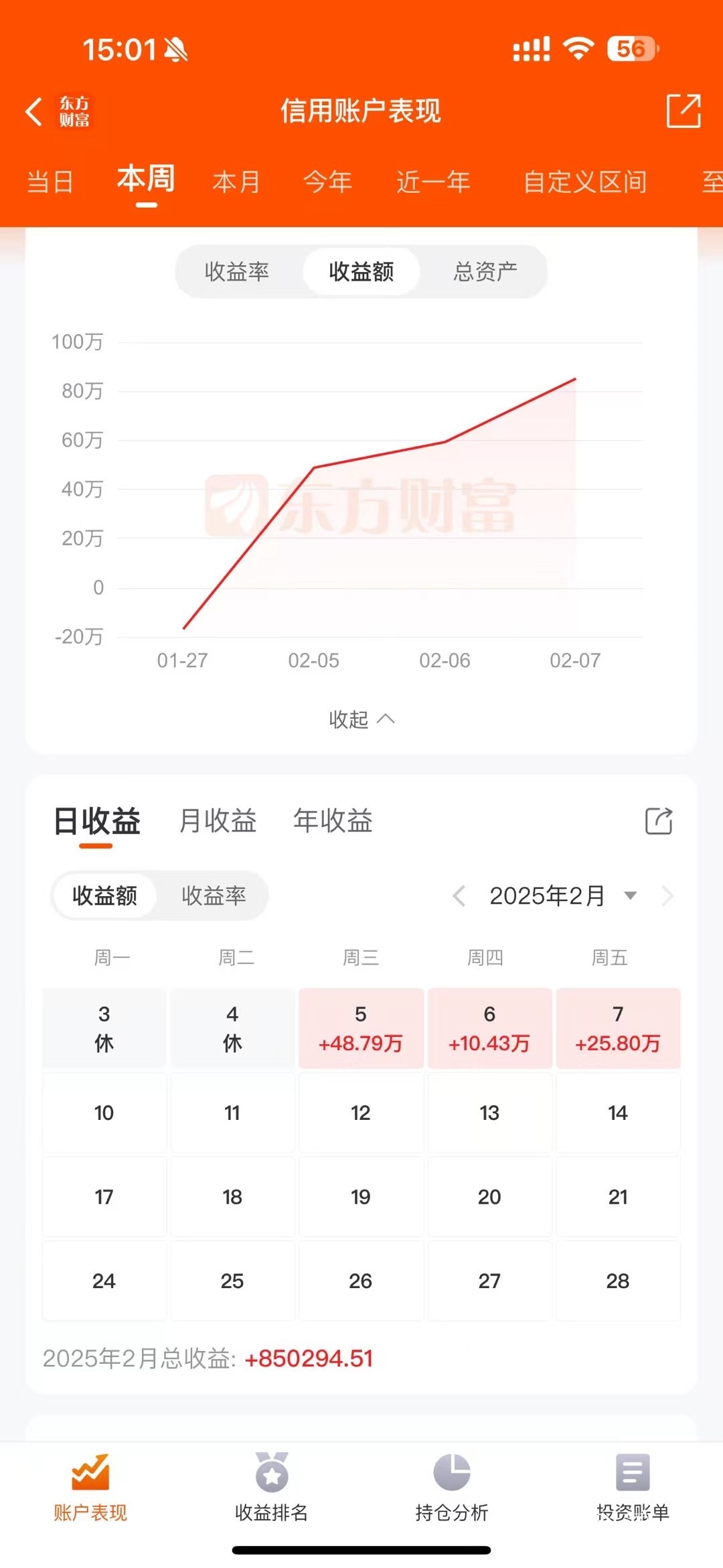Open the 今年 time range tab

327,182
